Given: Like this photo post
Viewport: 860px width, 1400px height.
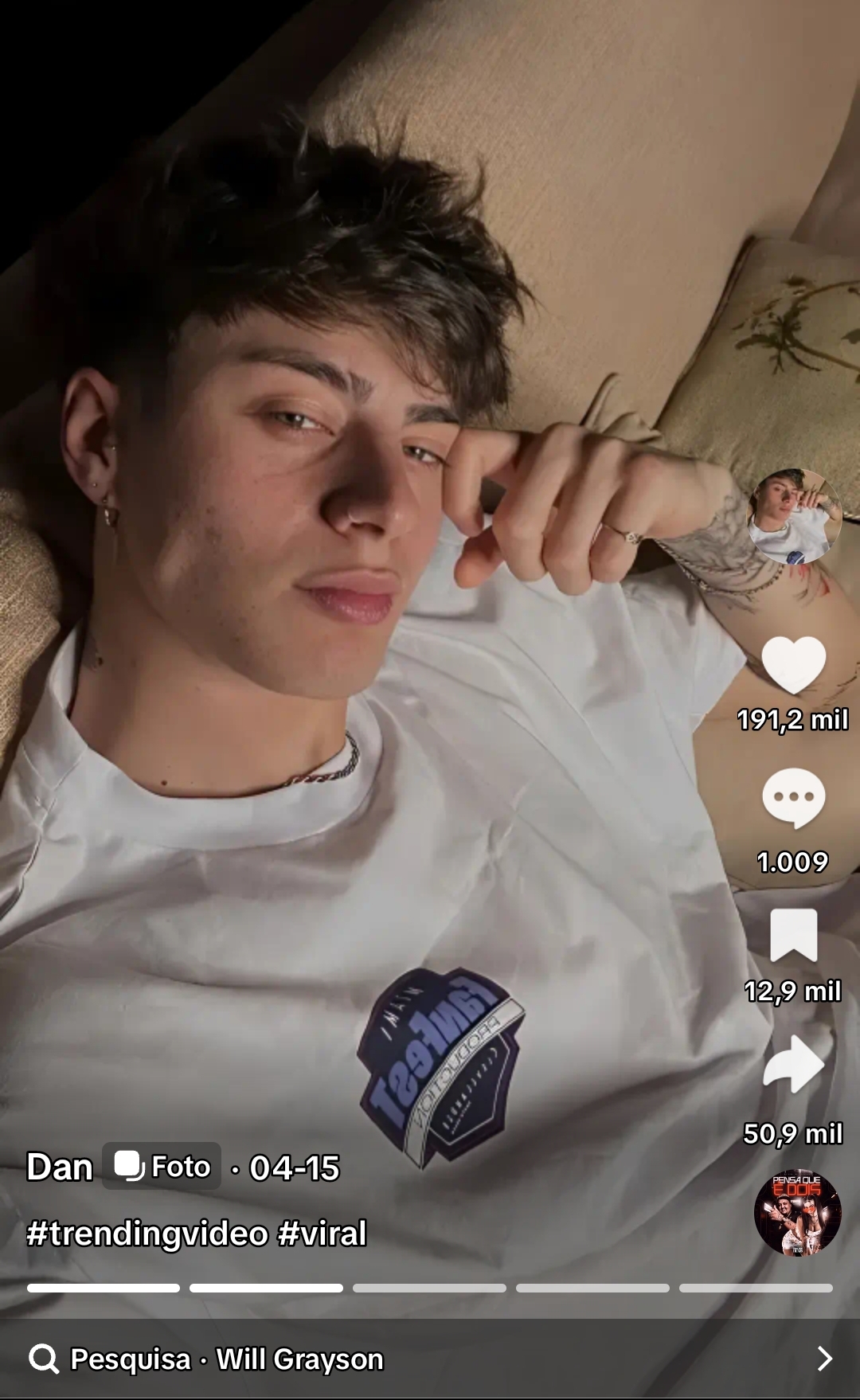Looking at the screenshot, I should click(793, 665).
